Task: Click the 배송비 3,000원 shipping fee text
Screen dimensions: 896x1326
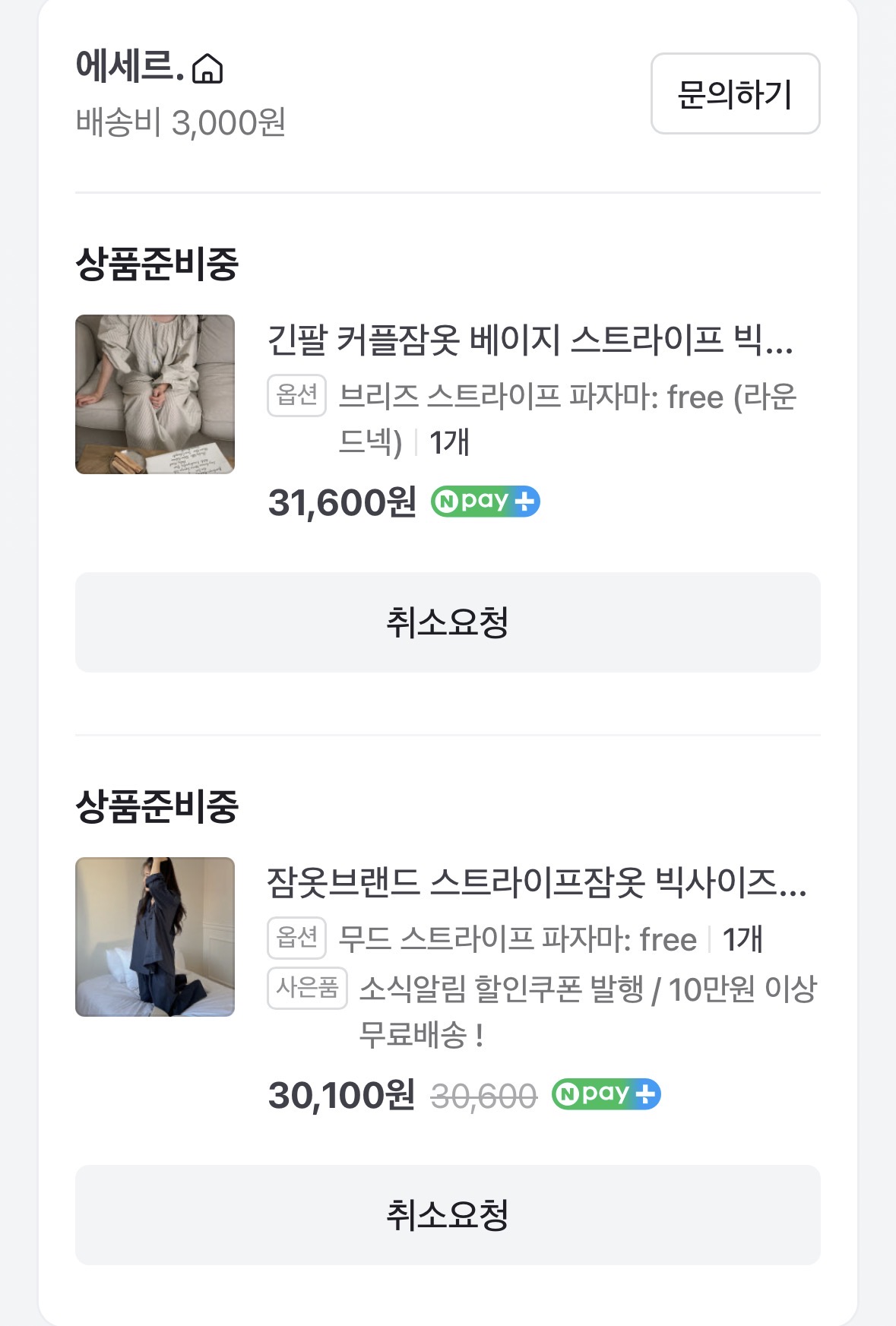Action: pyautogui.click(x=182, y=118)
